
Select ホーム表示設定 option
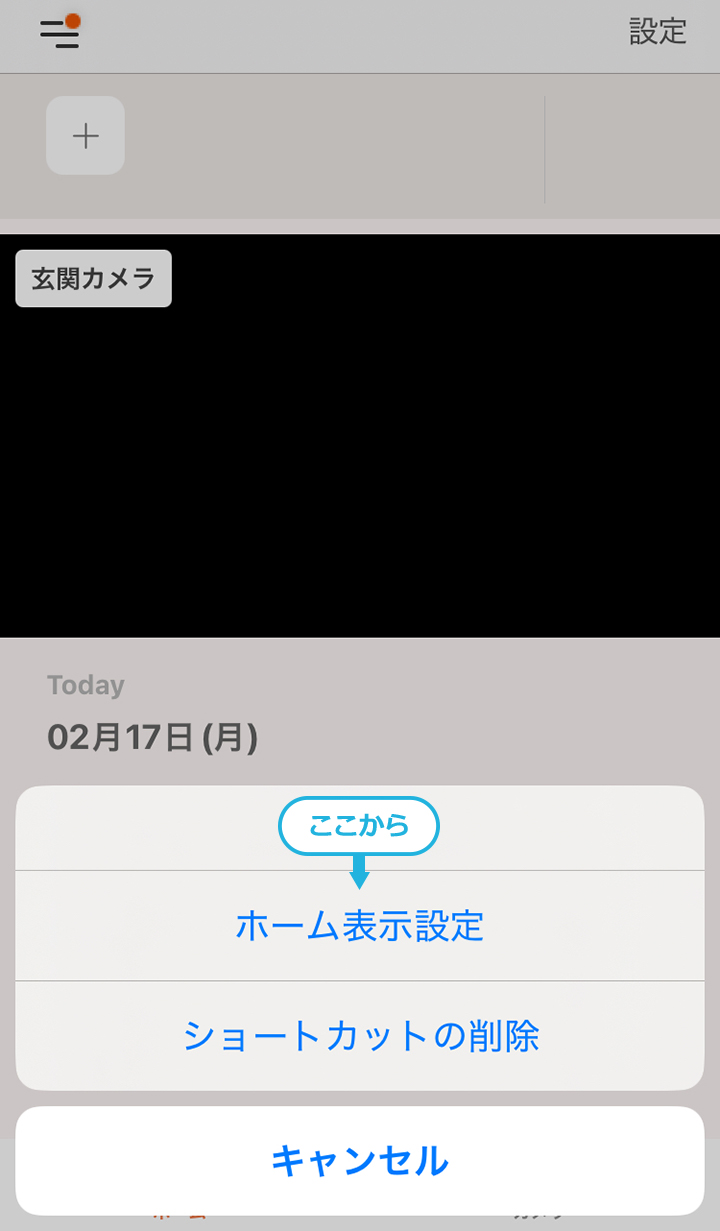360,926
